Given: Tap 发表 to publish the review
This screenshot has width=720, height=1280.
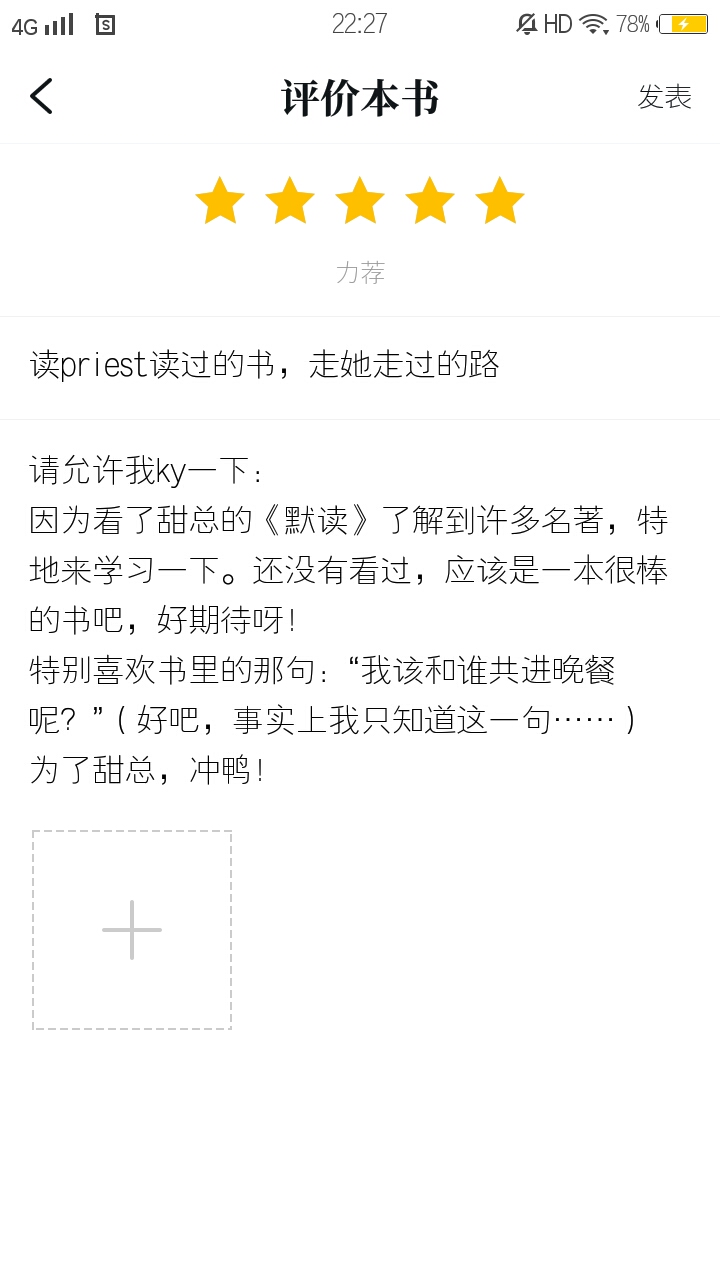Looking at the screenshot, I should (665, 97).
